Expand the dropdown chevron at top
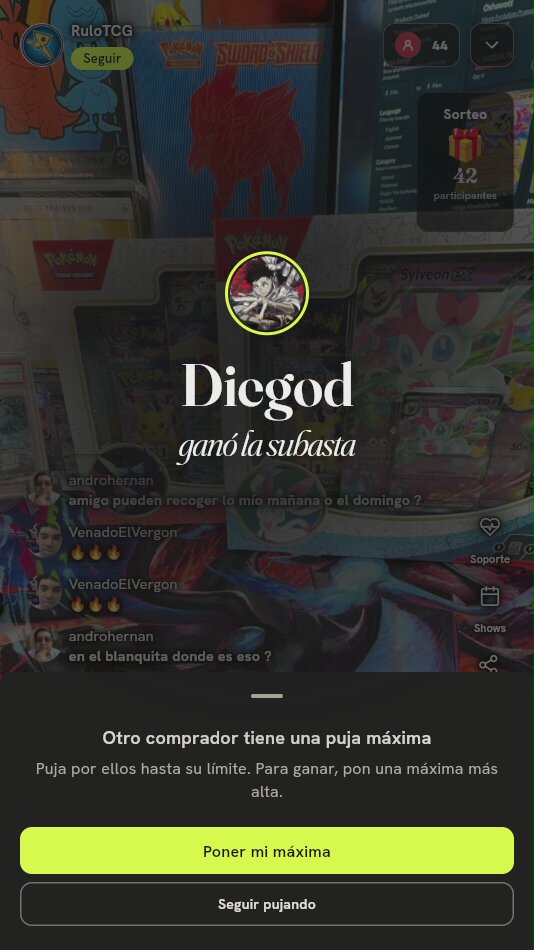The height and width of the screenshot is (950, 534). point(492,45)
